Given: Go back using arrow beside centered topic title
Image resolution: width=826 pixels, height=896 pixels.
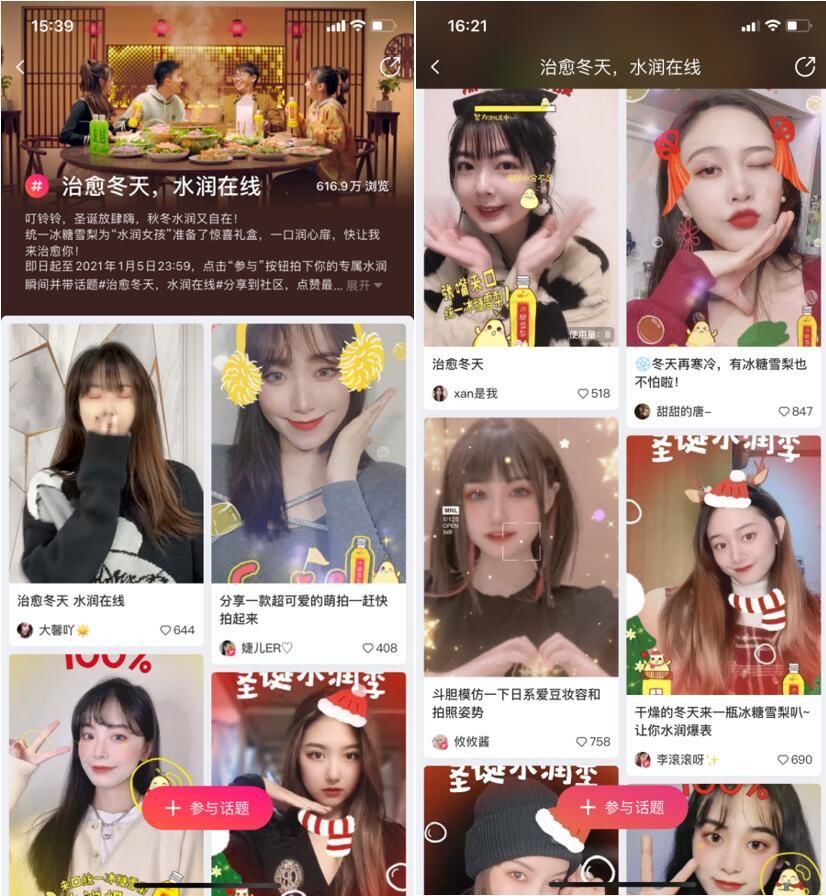Looking at the screenshot, I should [435, 67].
